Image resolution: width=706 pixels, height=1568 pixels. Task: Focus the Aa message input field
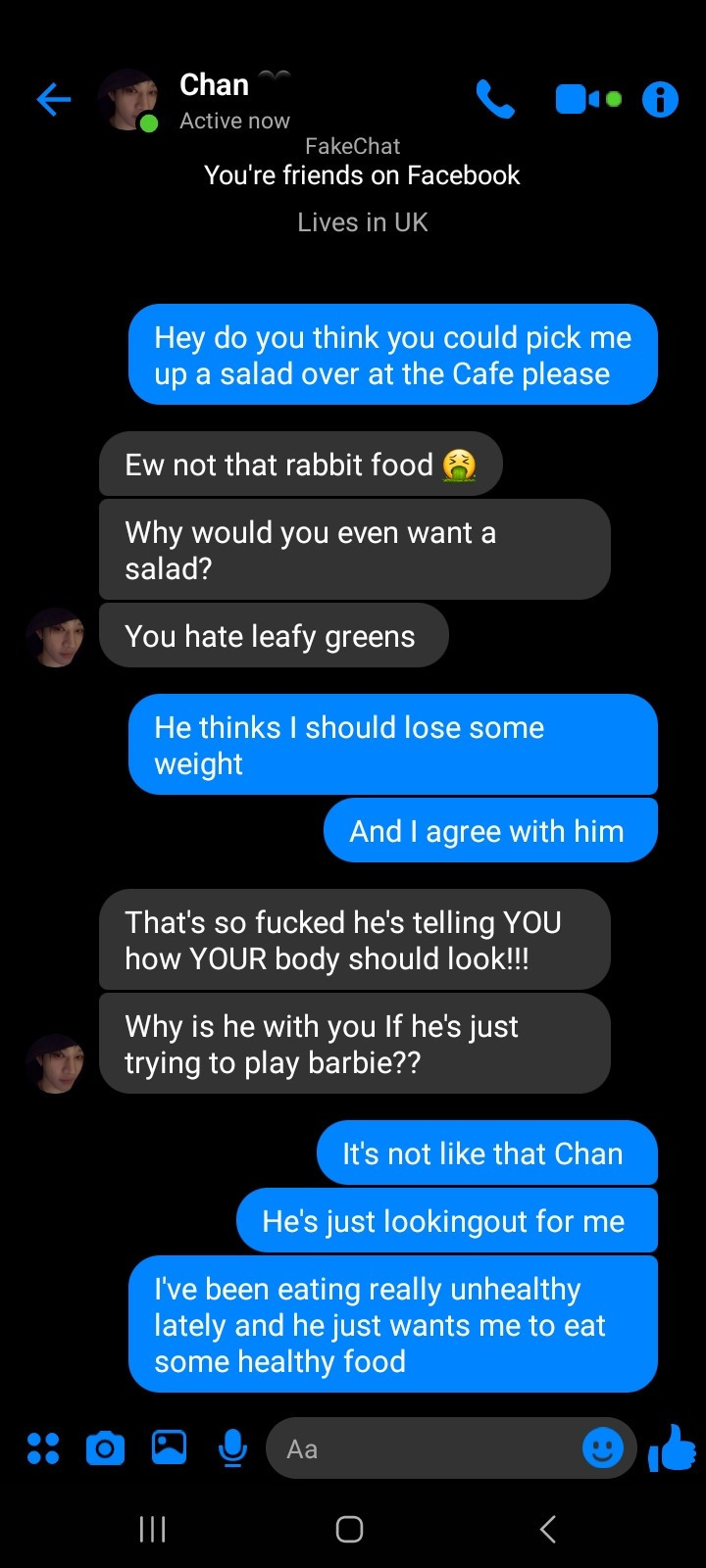point(422,1448)
